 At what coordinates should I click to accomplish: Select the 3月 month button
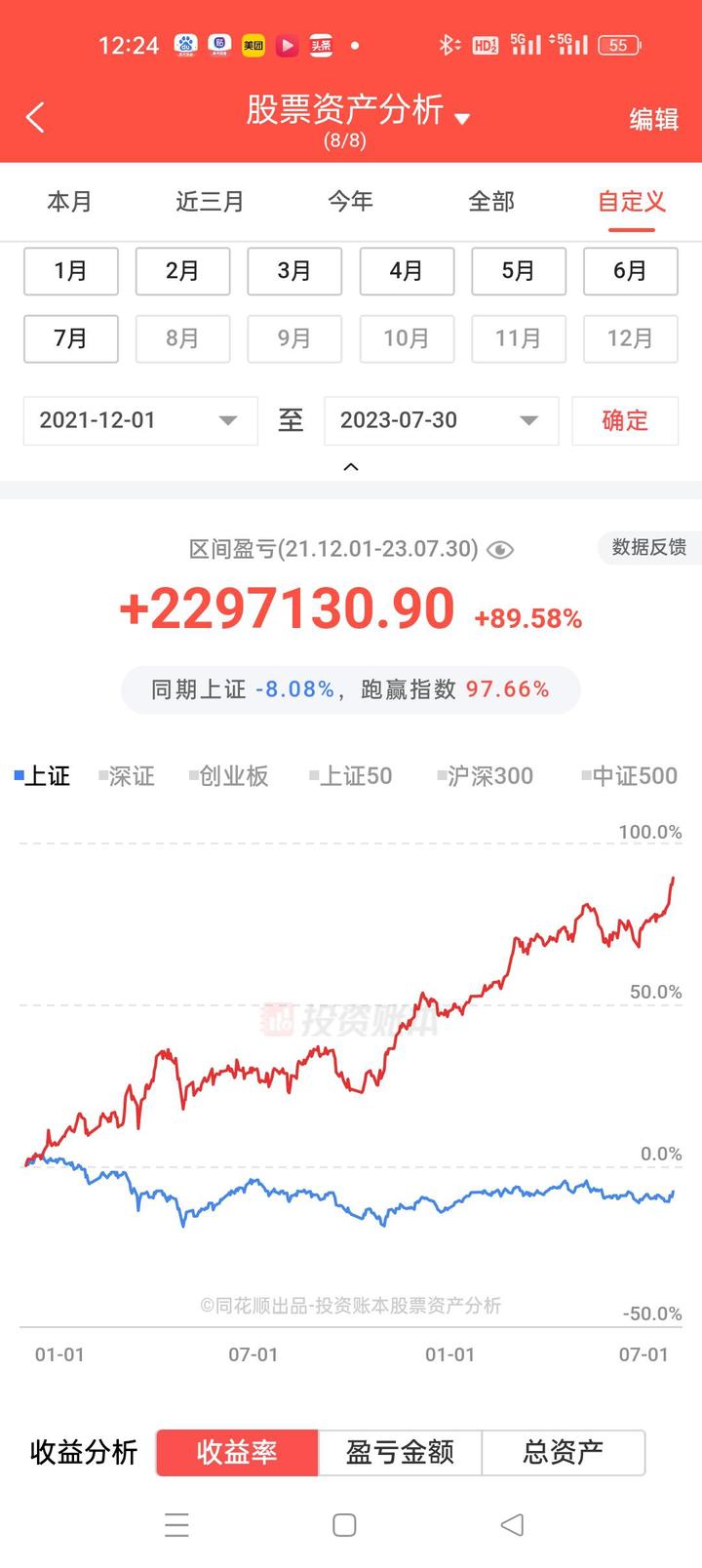294,271
